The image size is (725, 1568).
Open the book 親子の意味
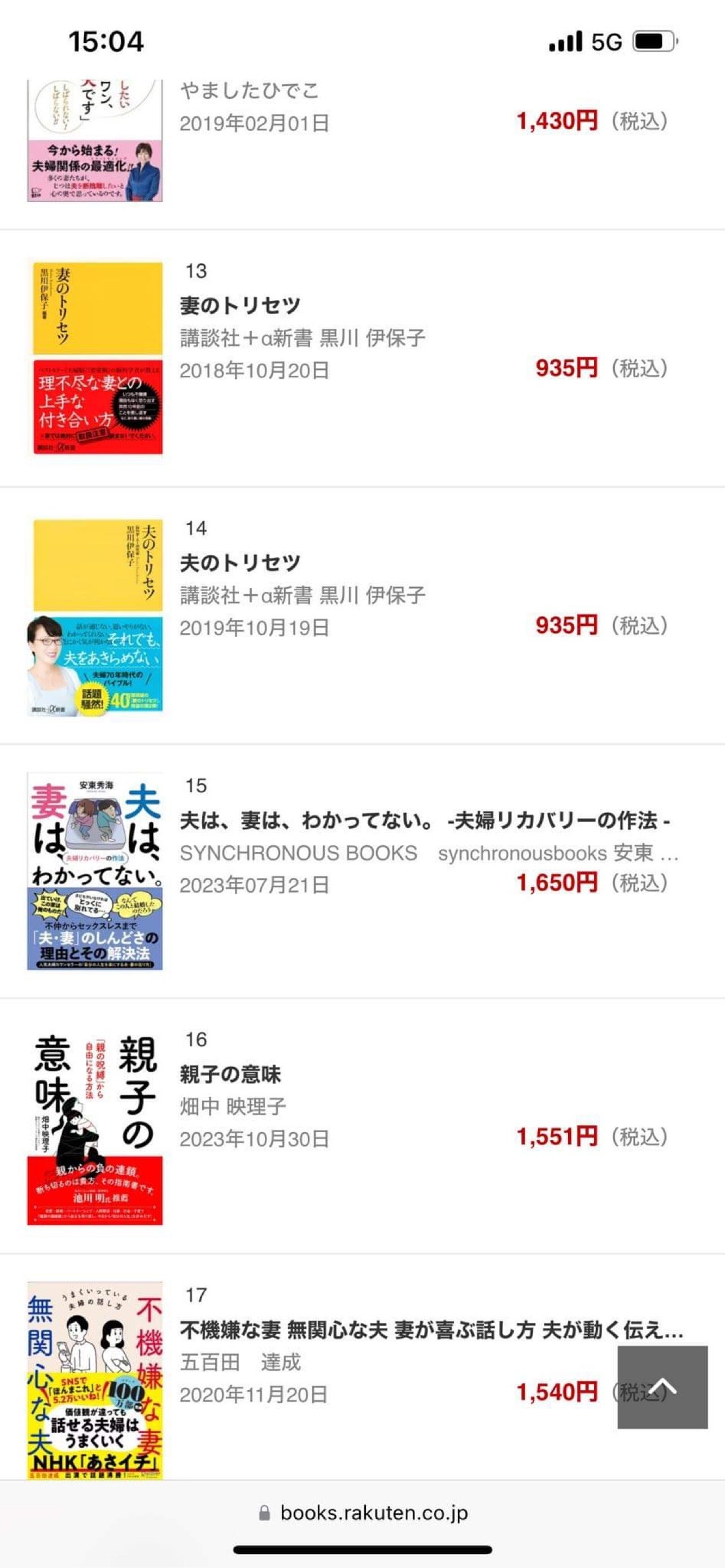[230, 1075]
